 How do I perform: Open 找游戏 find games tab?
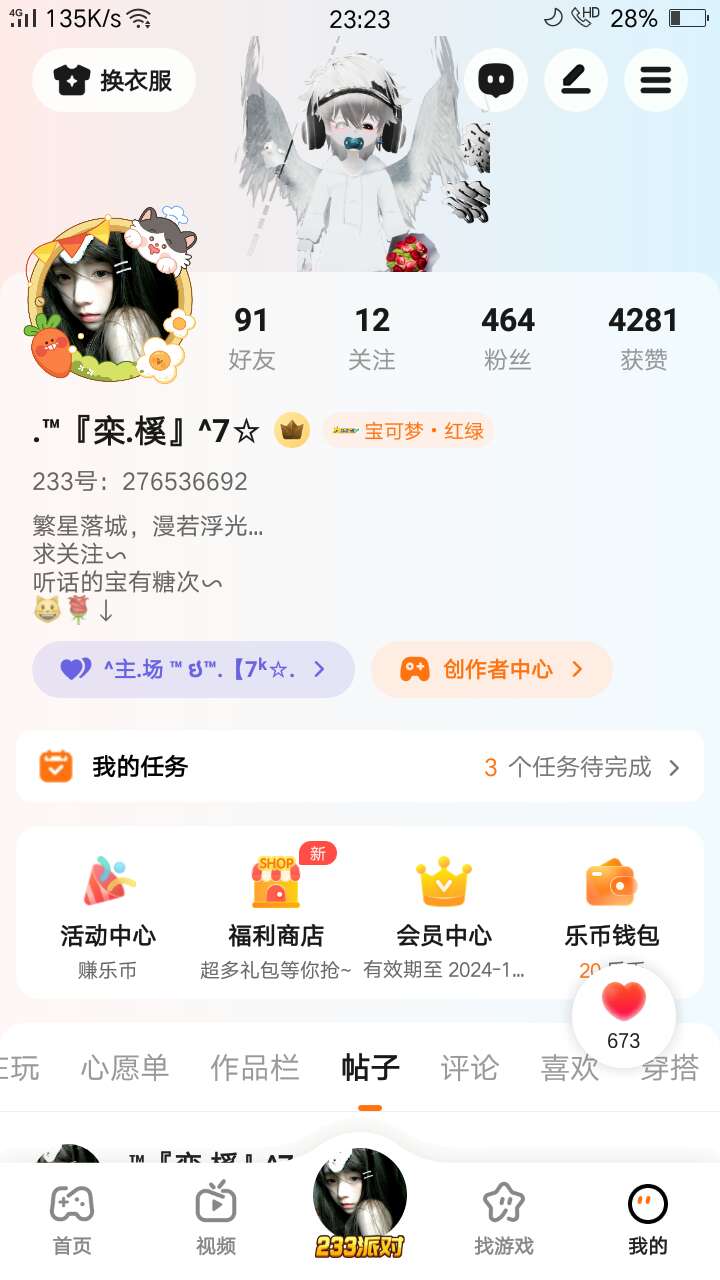point(504,1218)
